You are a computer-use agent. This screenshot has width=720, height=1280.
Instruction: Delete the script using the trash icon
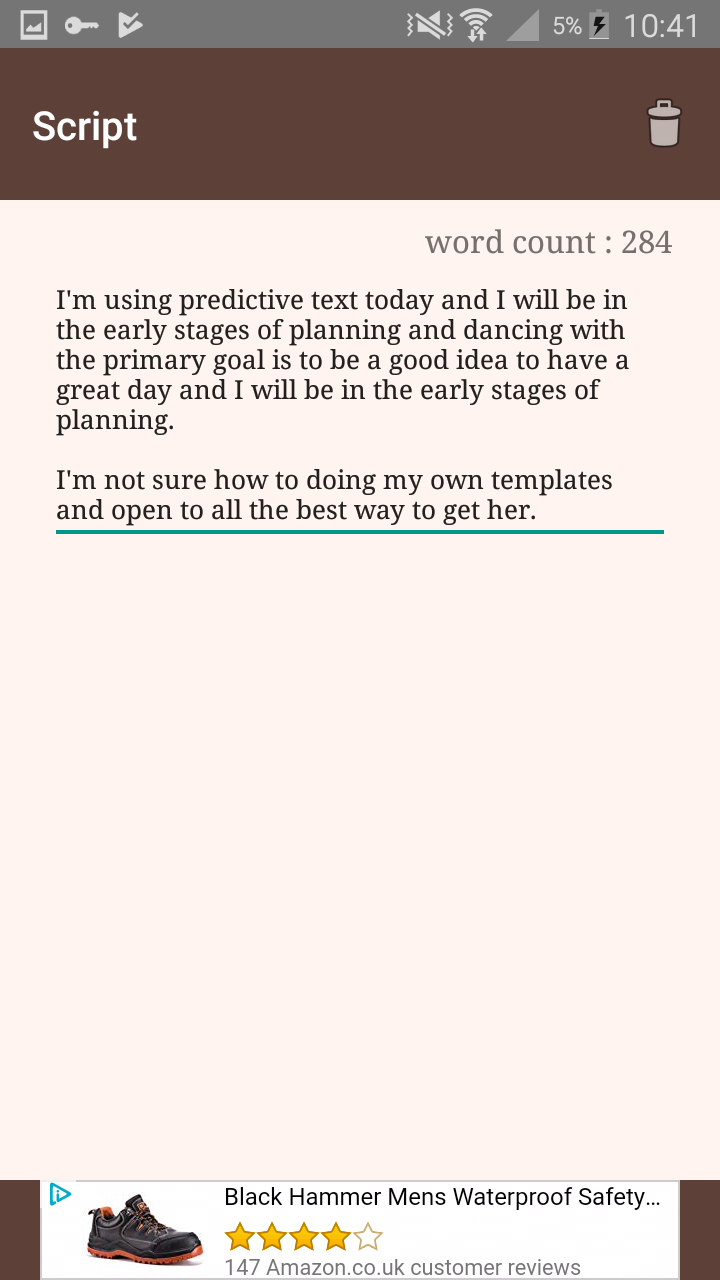point(663,125)
